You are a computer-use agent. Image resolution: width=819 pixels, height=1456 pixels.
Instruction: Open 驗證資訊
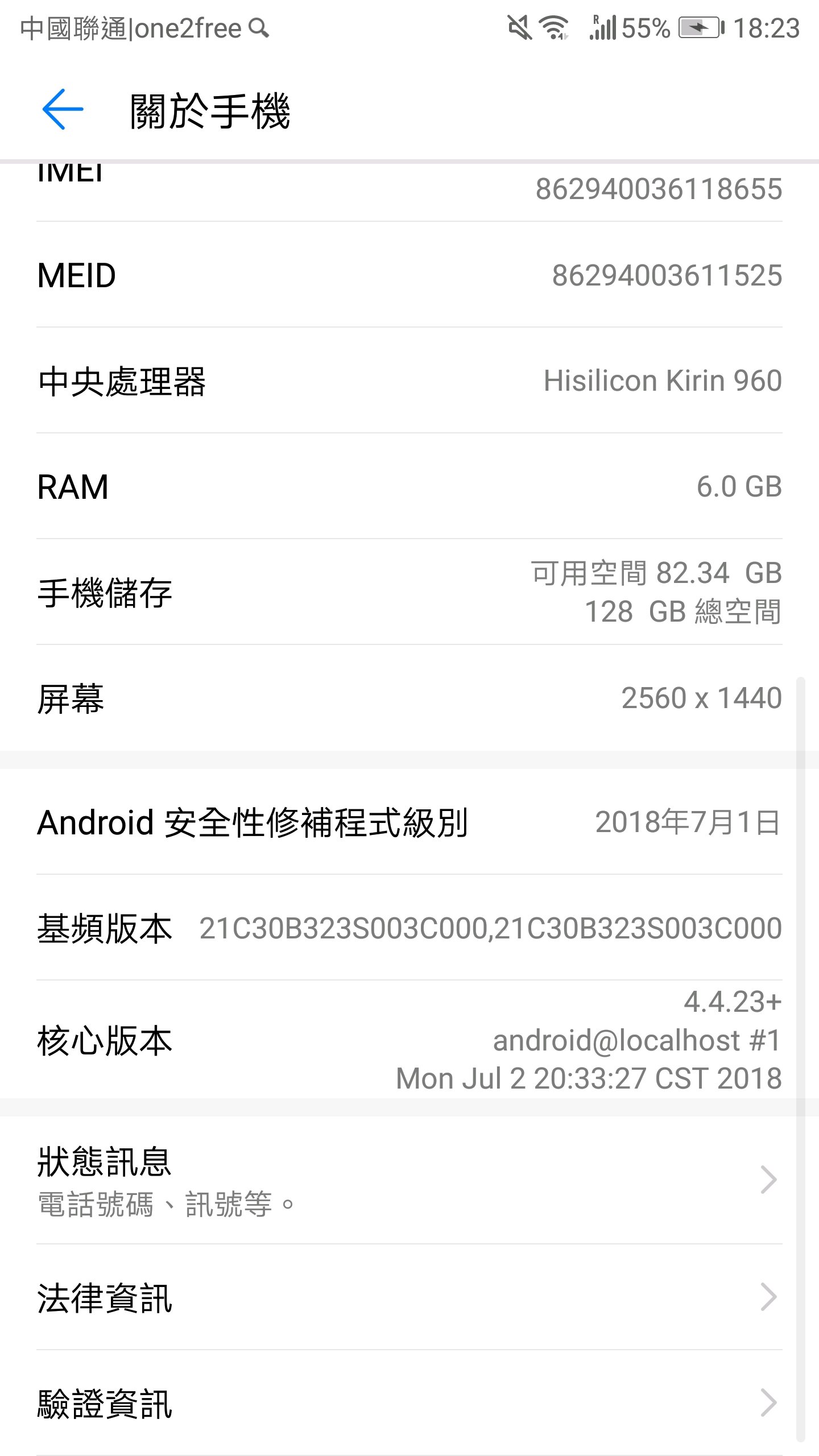tap(409, 1403)
